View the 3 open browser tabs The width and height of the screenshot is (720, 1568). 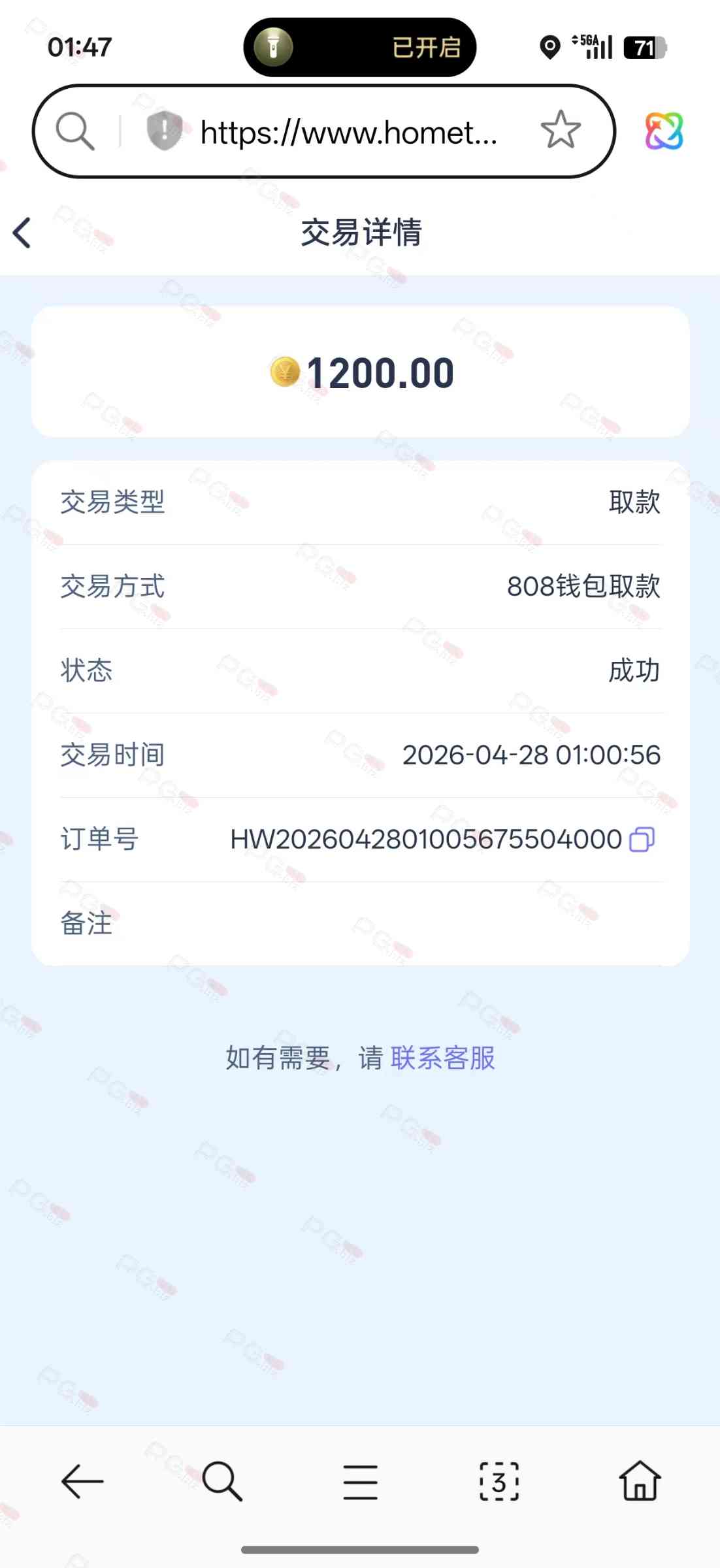point(499,1481)
